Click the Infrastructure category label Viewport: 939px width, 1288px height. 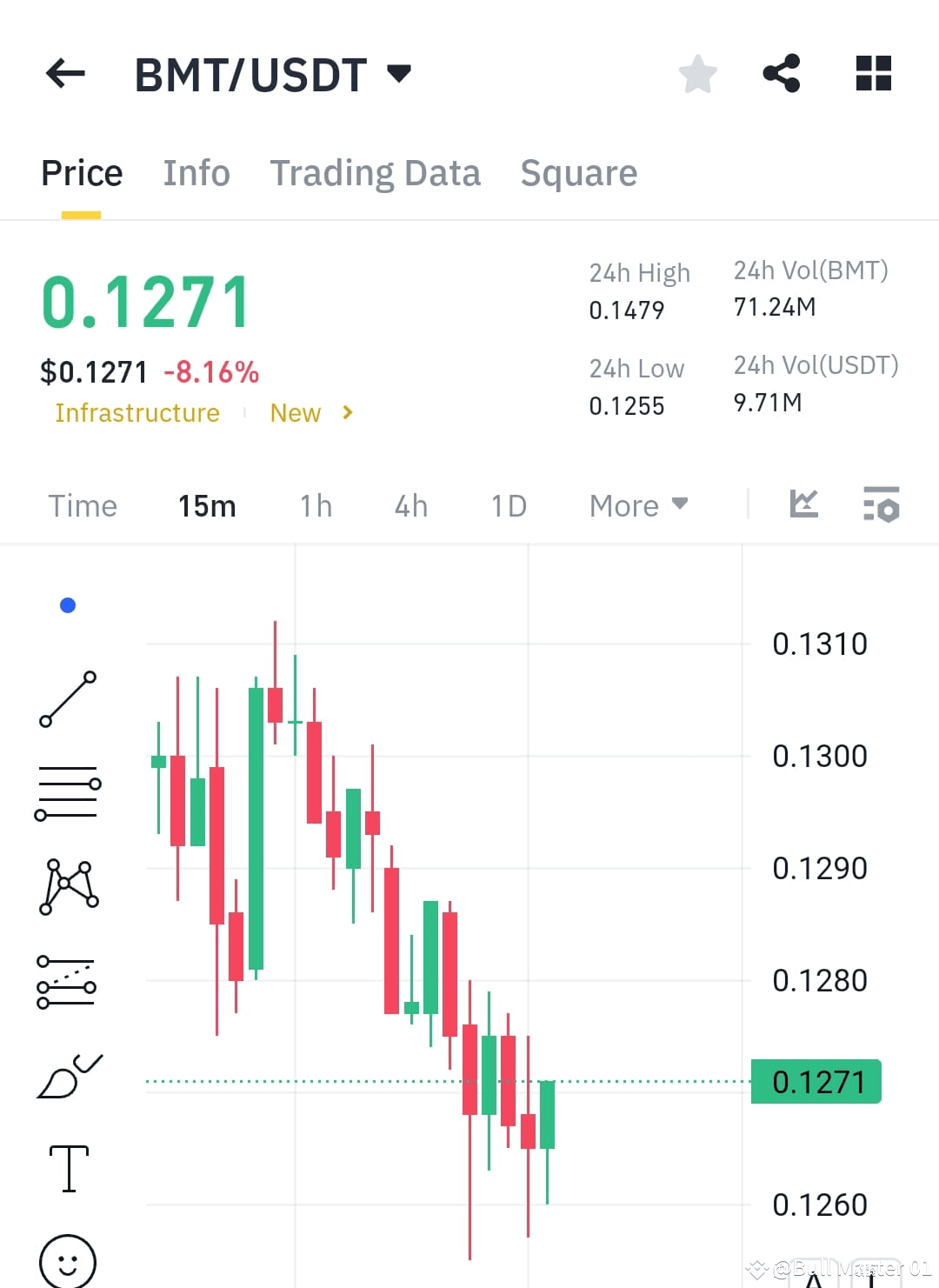[x=137, y=412]
